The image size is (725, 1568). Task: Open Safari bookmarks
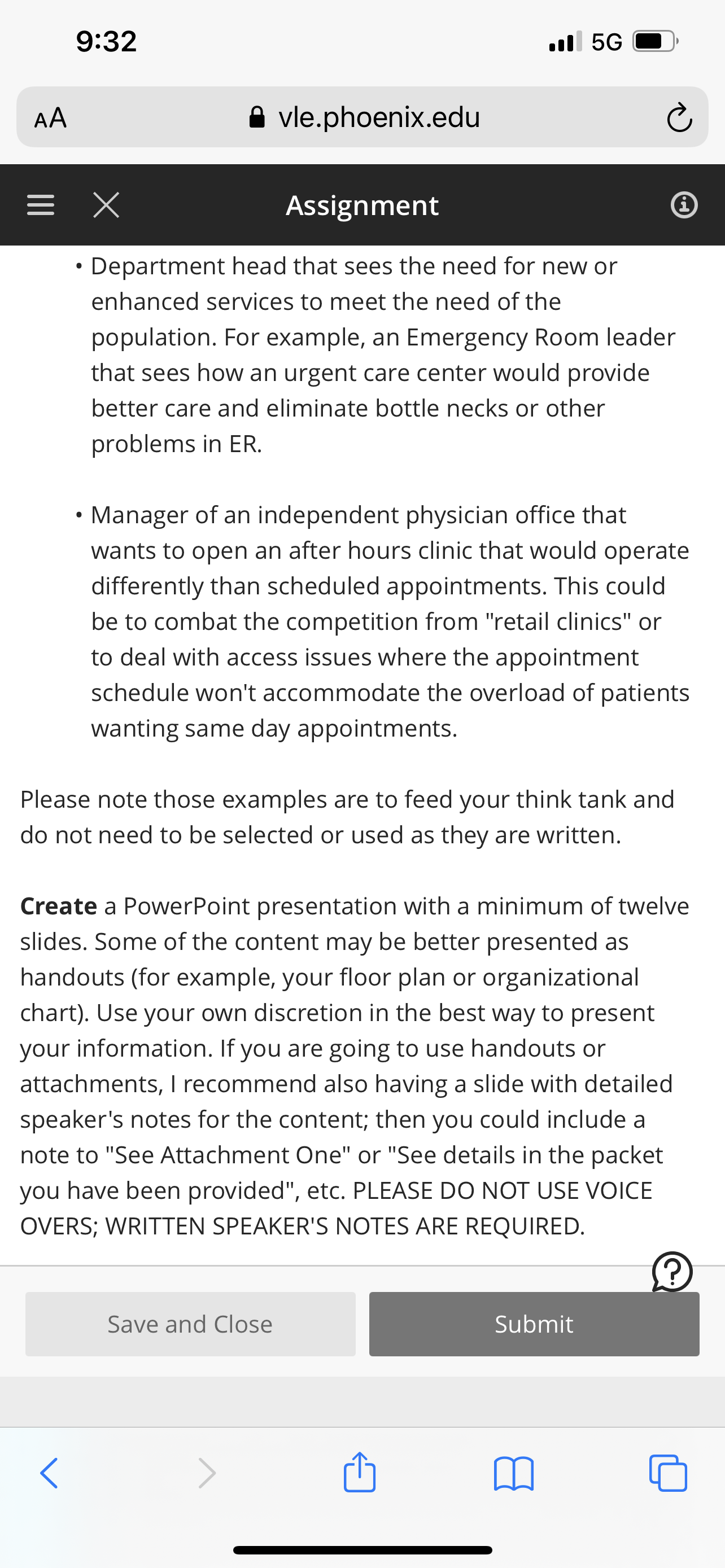pos(514,1473)
